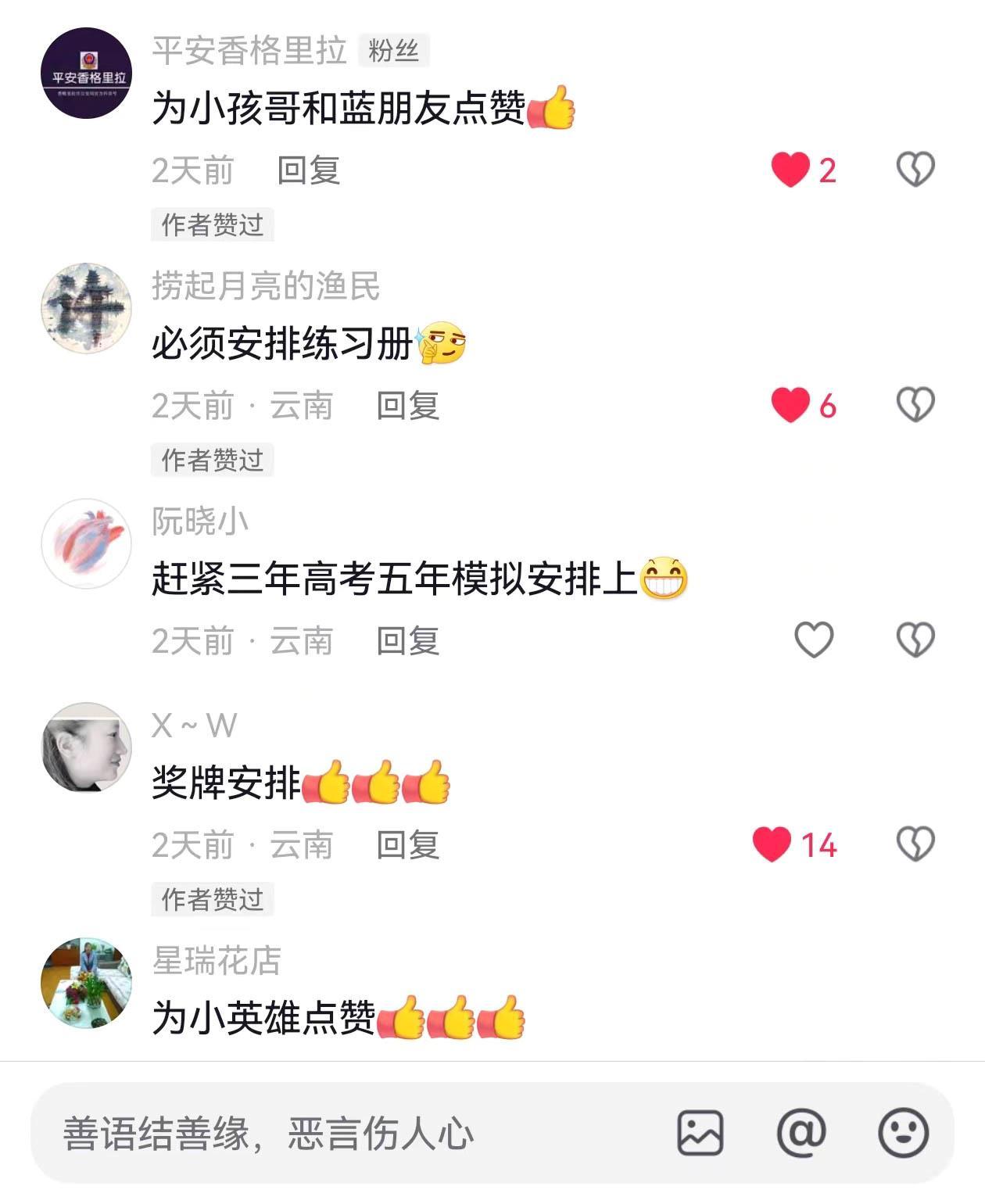The image size is (985, 1204).
Task: Open 平安香格里拉's profile avatar
Action: point(86,73)
